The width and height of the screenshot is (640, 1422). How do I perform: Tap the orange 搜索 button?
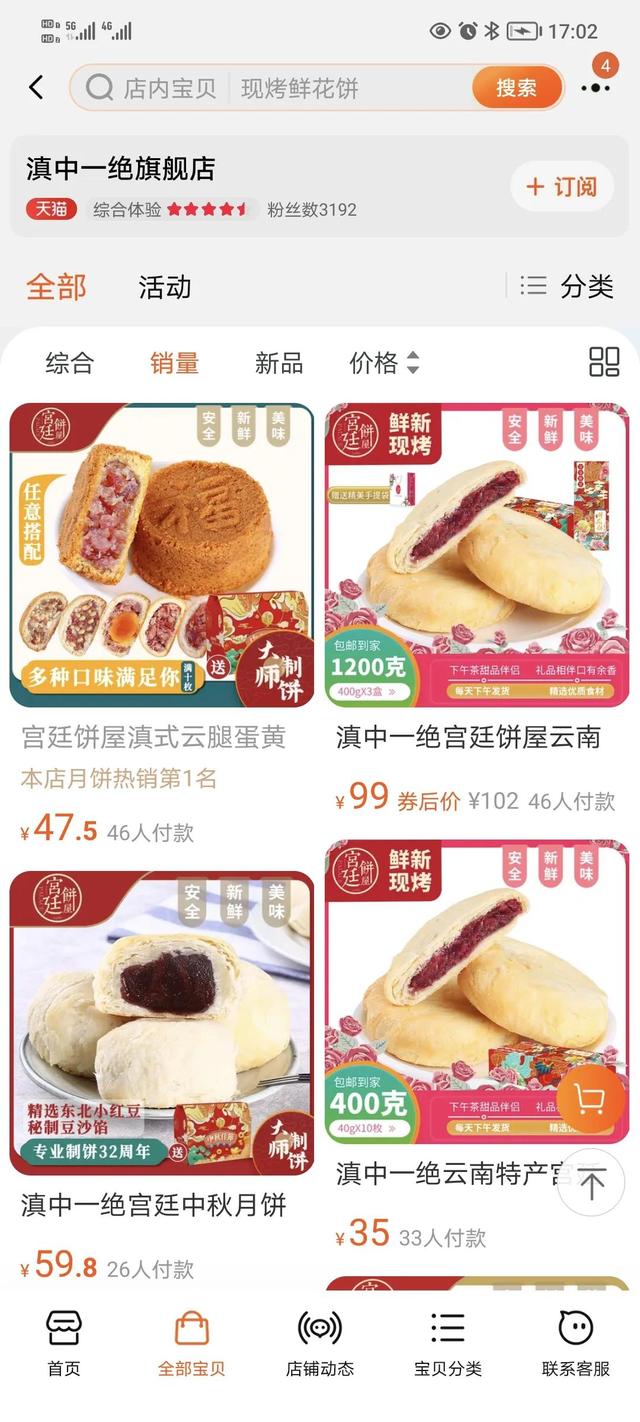coord(516,88)
